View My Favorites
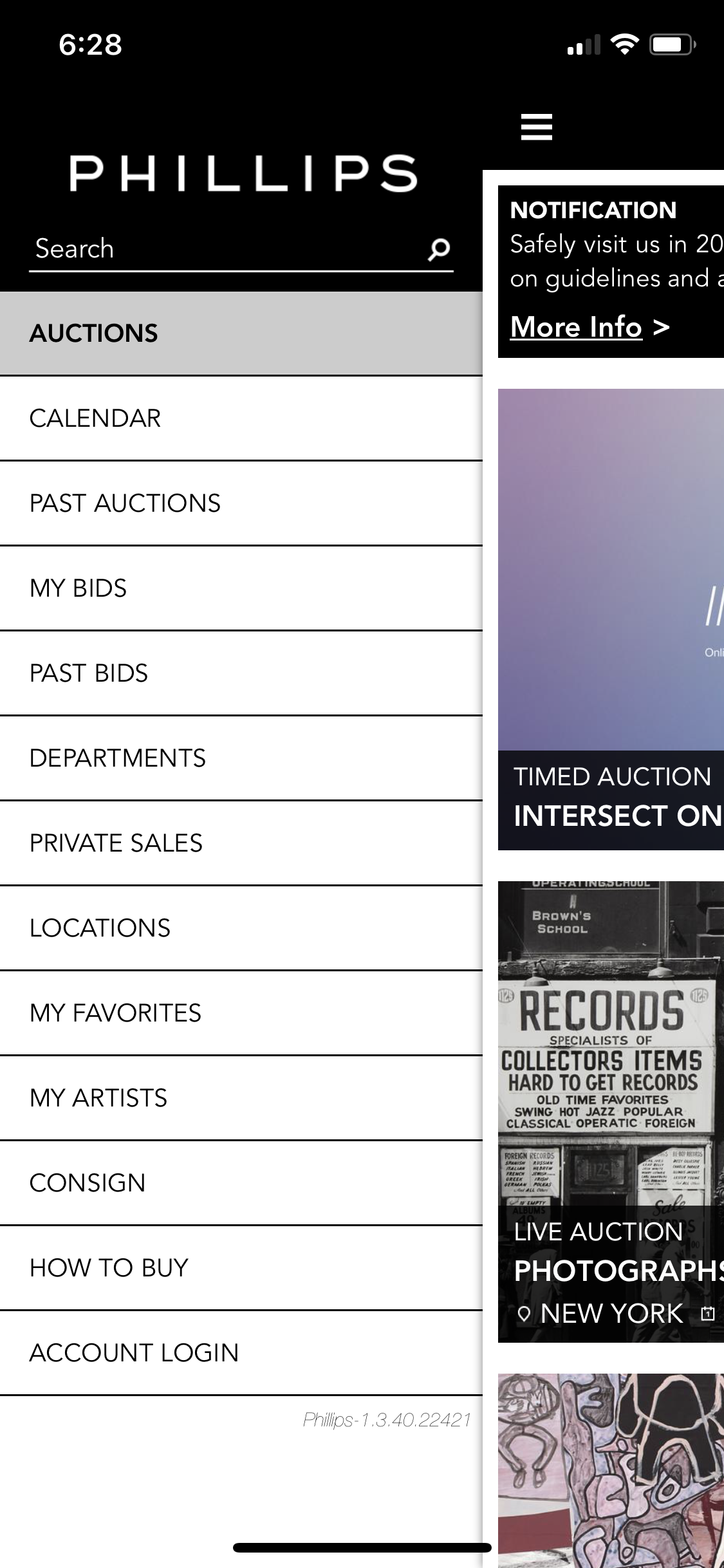Image resolution: width=724 pixels, height=1568 pixels. [x=241, y=1013]
